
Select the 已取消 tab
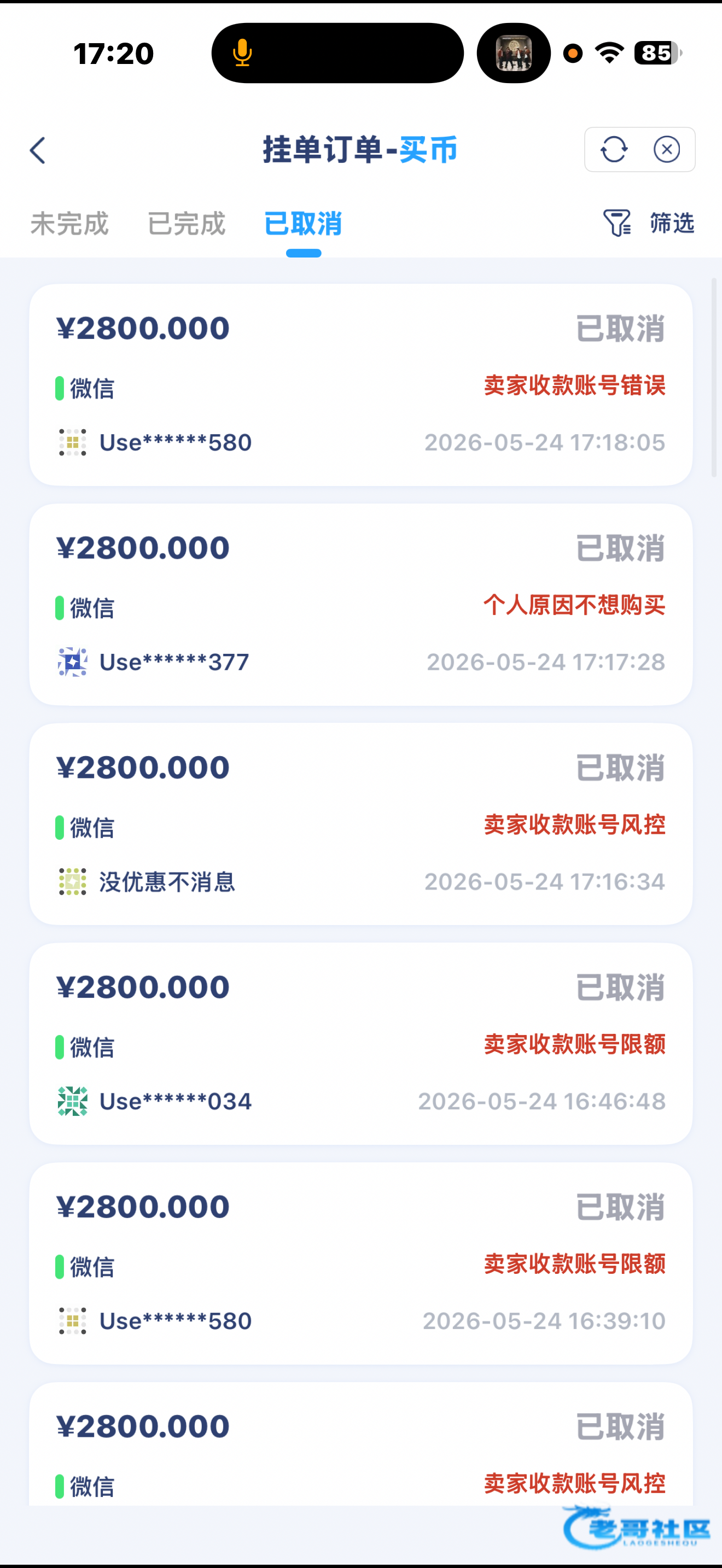point(303,224)
